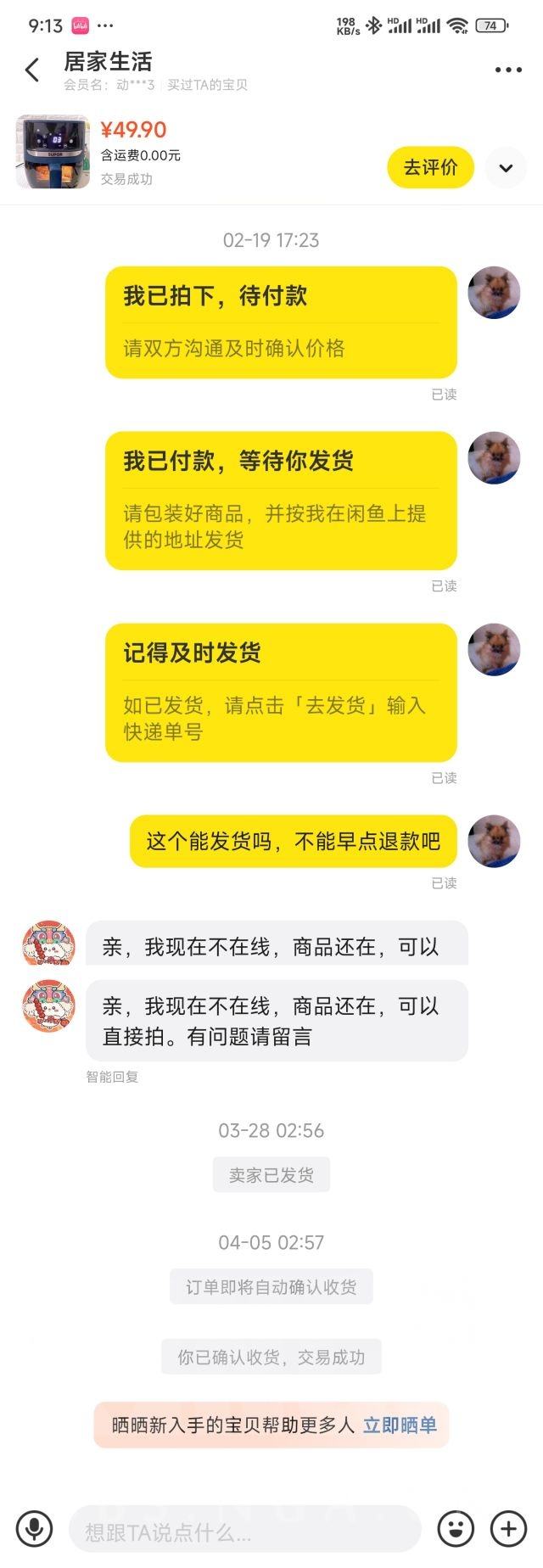Viewport: 543px width, 1568px height.
Task: Open the three-dot overflow menu
Action: pyautogui.click(x=508, y=70)
